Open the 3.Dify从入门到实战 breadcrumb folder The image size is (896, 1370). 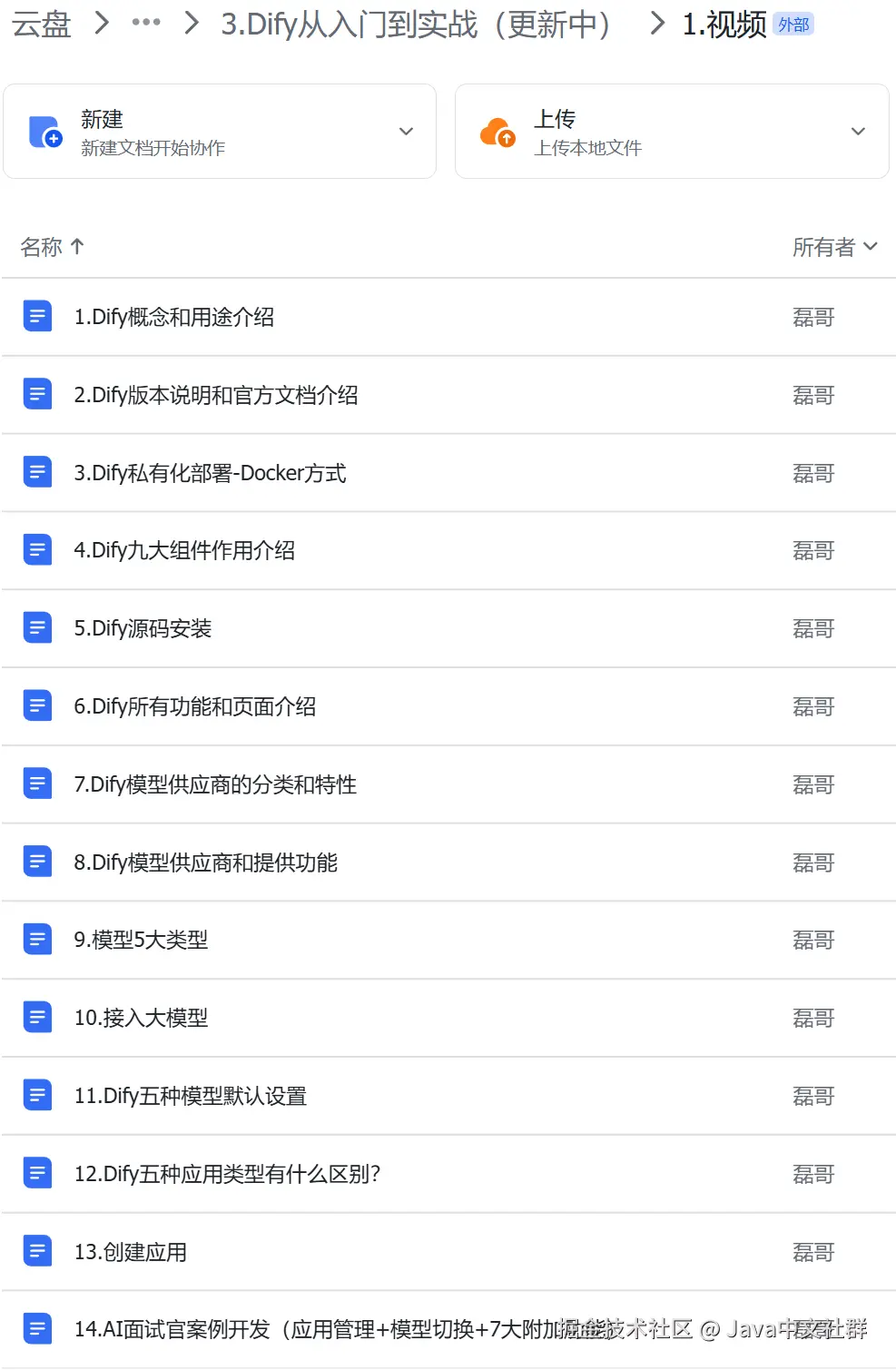(416, 25)
